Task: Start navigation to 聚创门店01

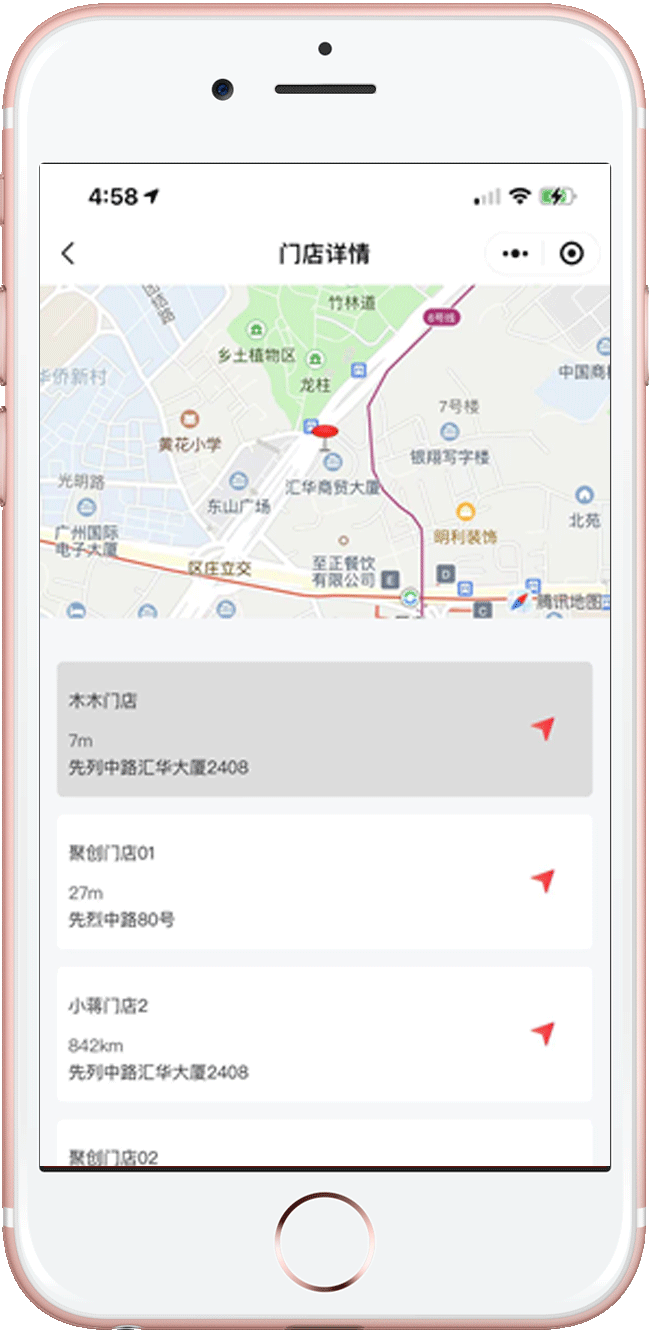Action: point(543,881)
